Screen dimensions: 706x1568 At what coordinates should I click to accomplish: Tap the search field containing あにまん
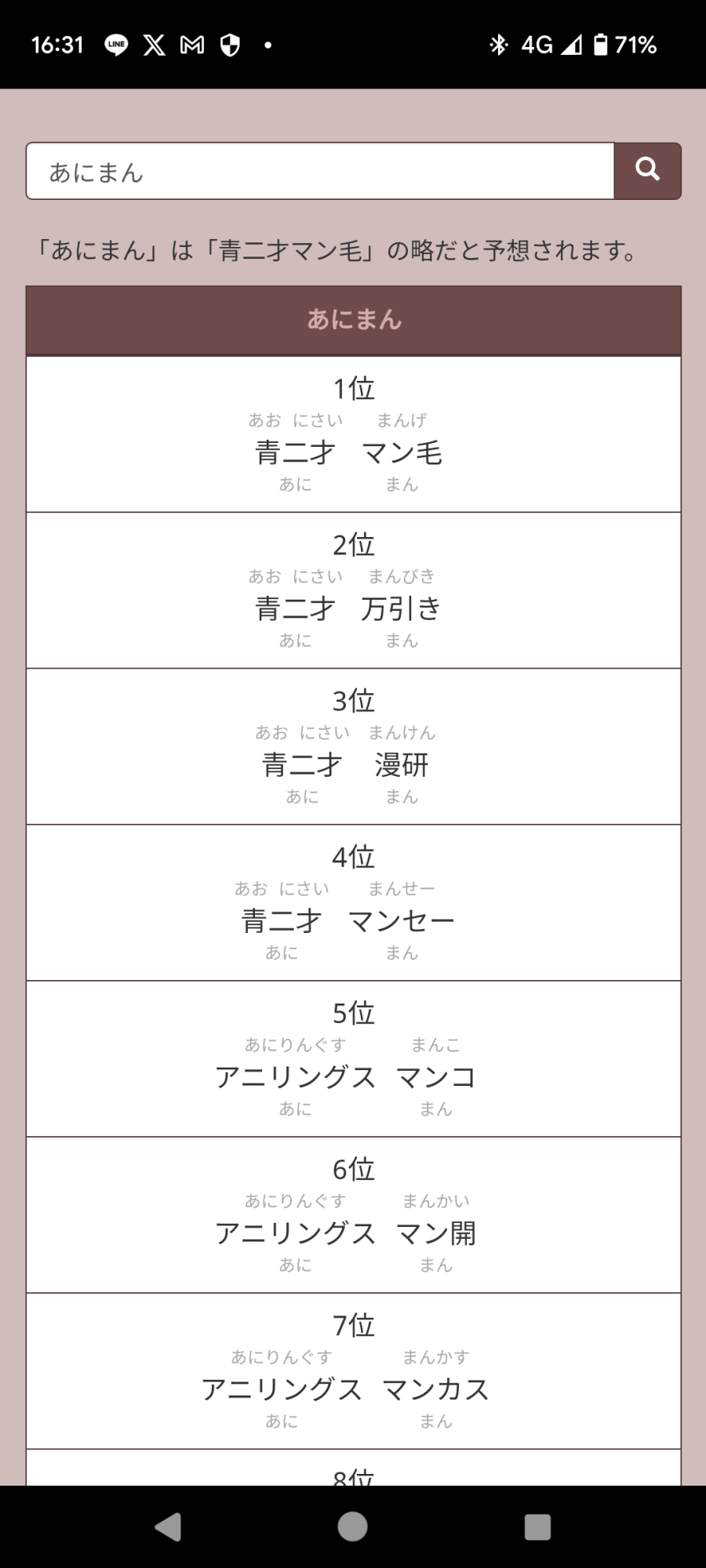click(320, 171)
